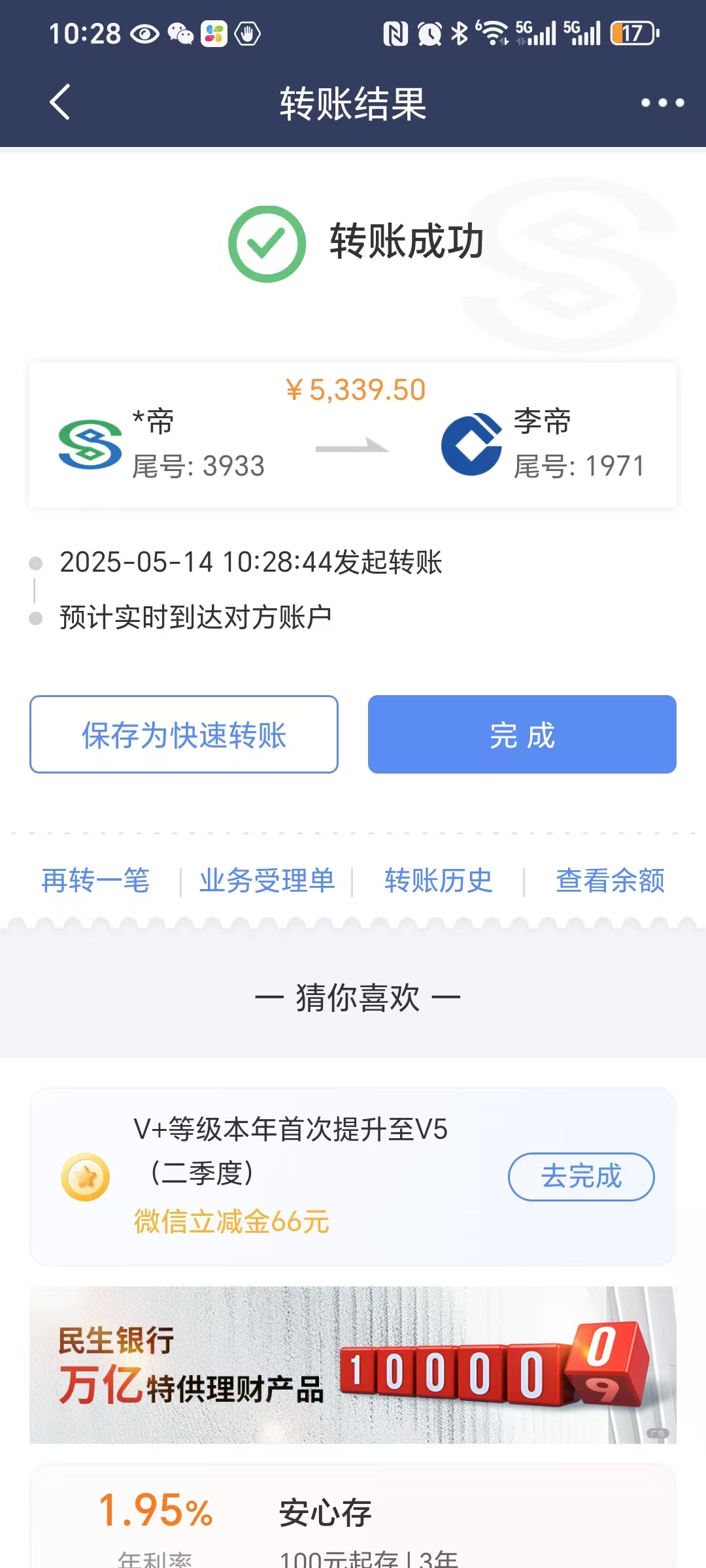Select 再转一笔 link
Screen dimensions: 706x1568
click(x=95, y=881)
